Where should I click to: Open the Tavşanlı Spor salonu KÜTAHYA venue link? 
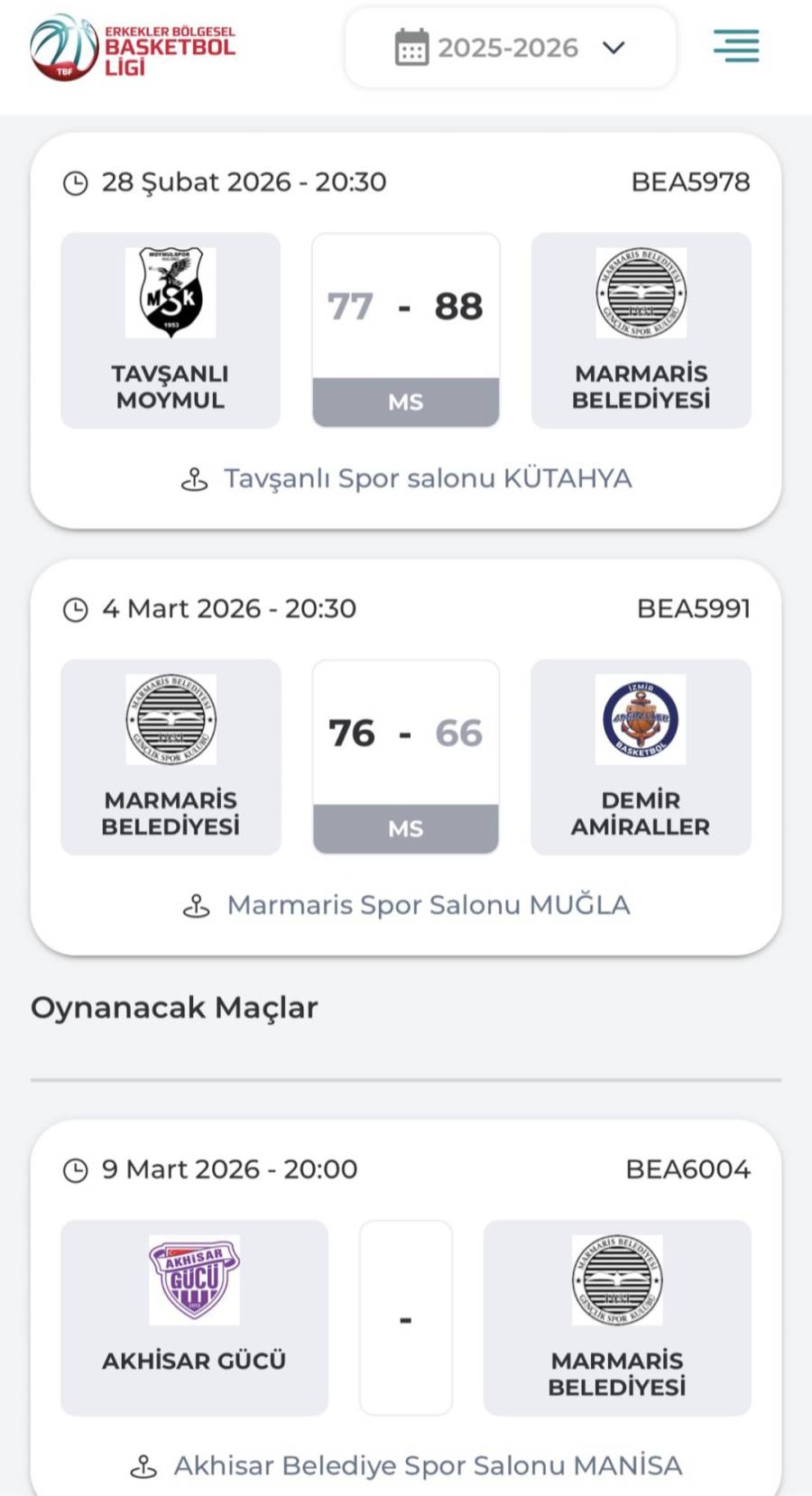427,478
